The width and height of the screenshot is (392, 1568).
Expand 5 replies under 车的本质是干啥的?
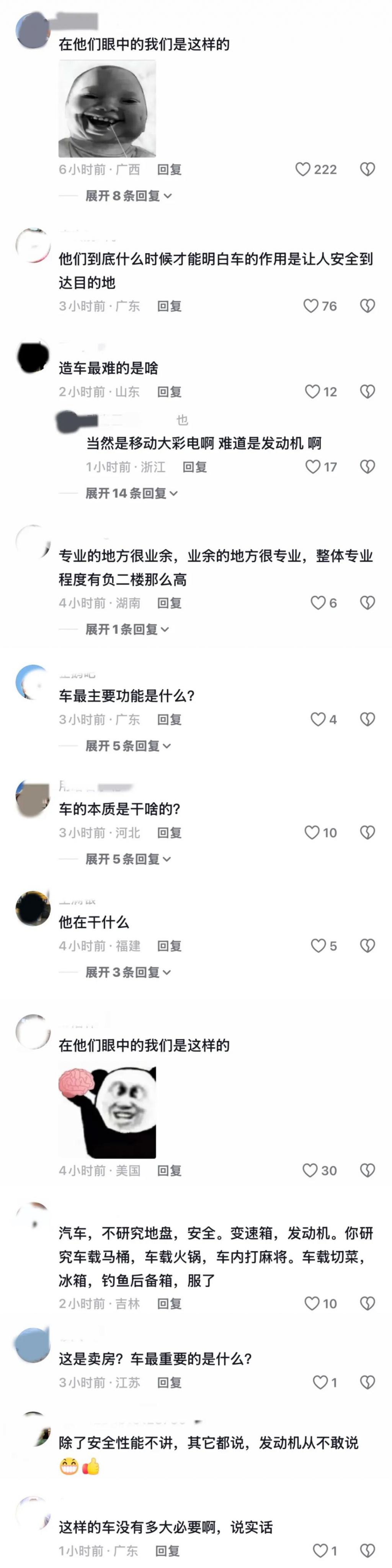point(128,859)
